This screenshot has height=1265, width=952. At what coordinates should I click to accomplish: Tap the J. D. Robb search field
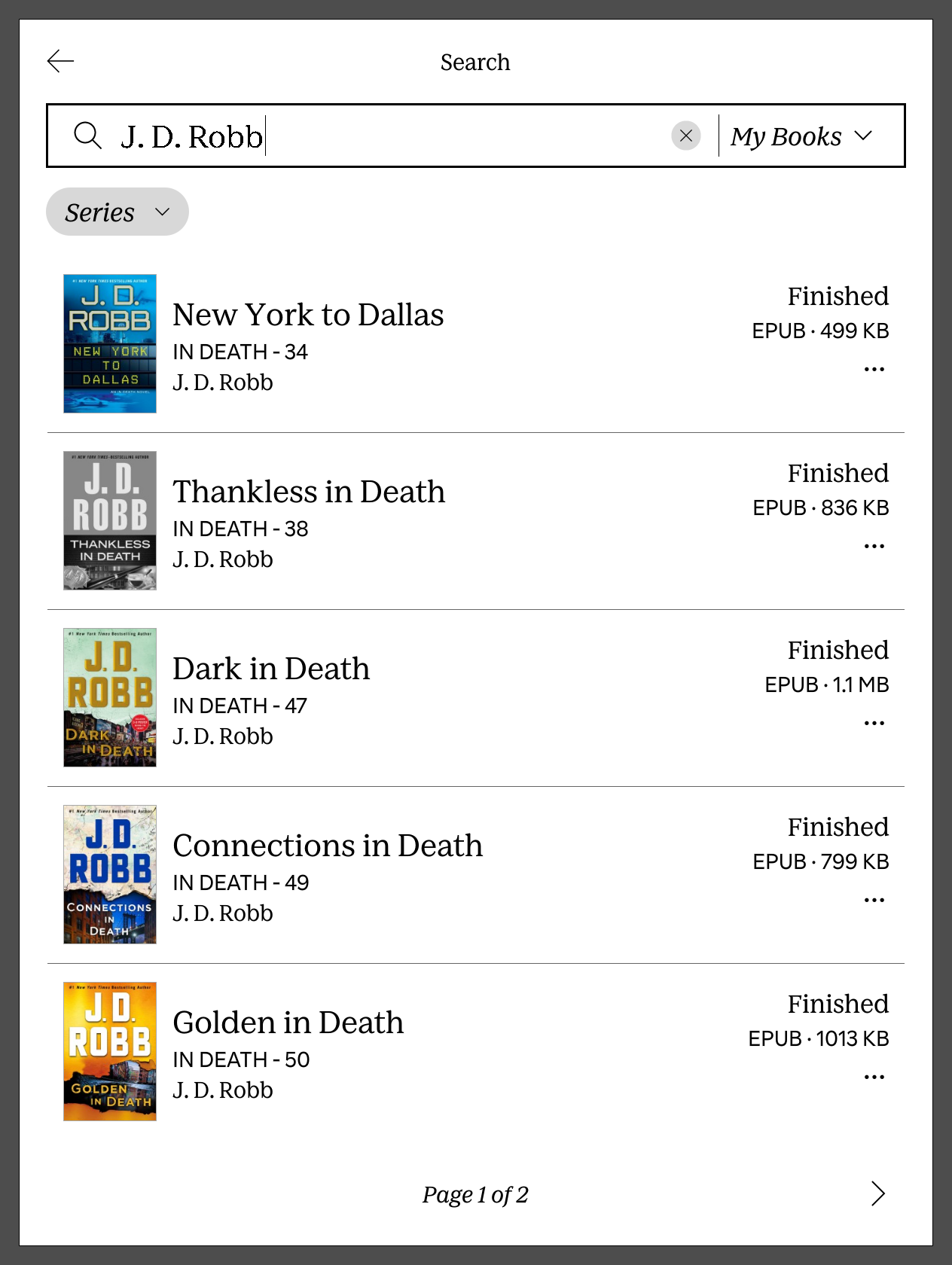(377, 136)
